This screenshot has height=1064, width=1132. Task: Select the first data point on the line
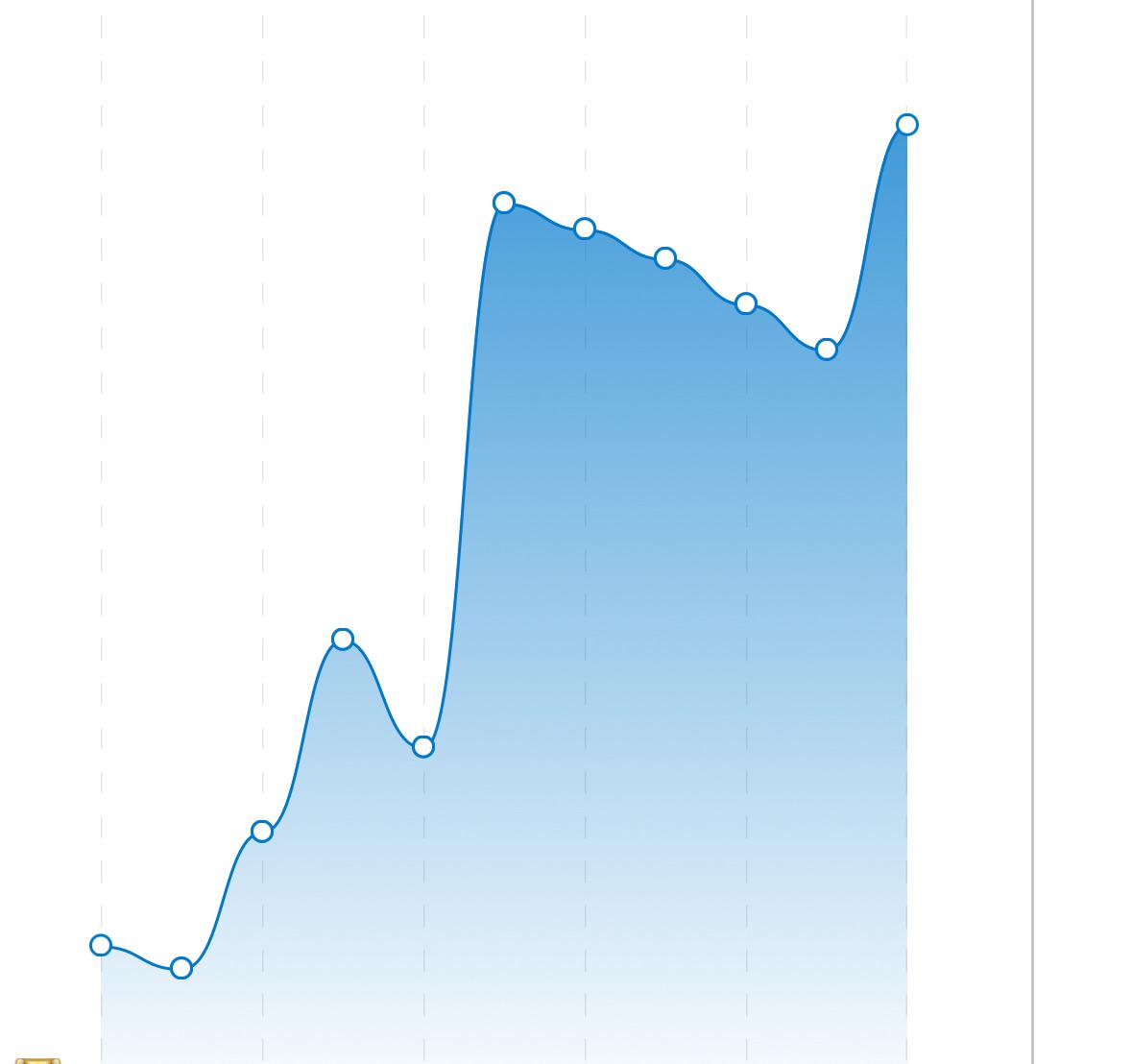click(101, 945)
